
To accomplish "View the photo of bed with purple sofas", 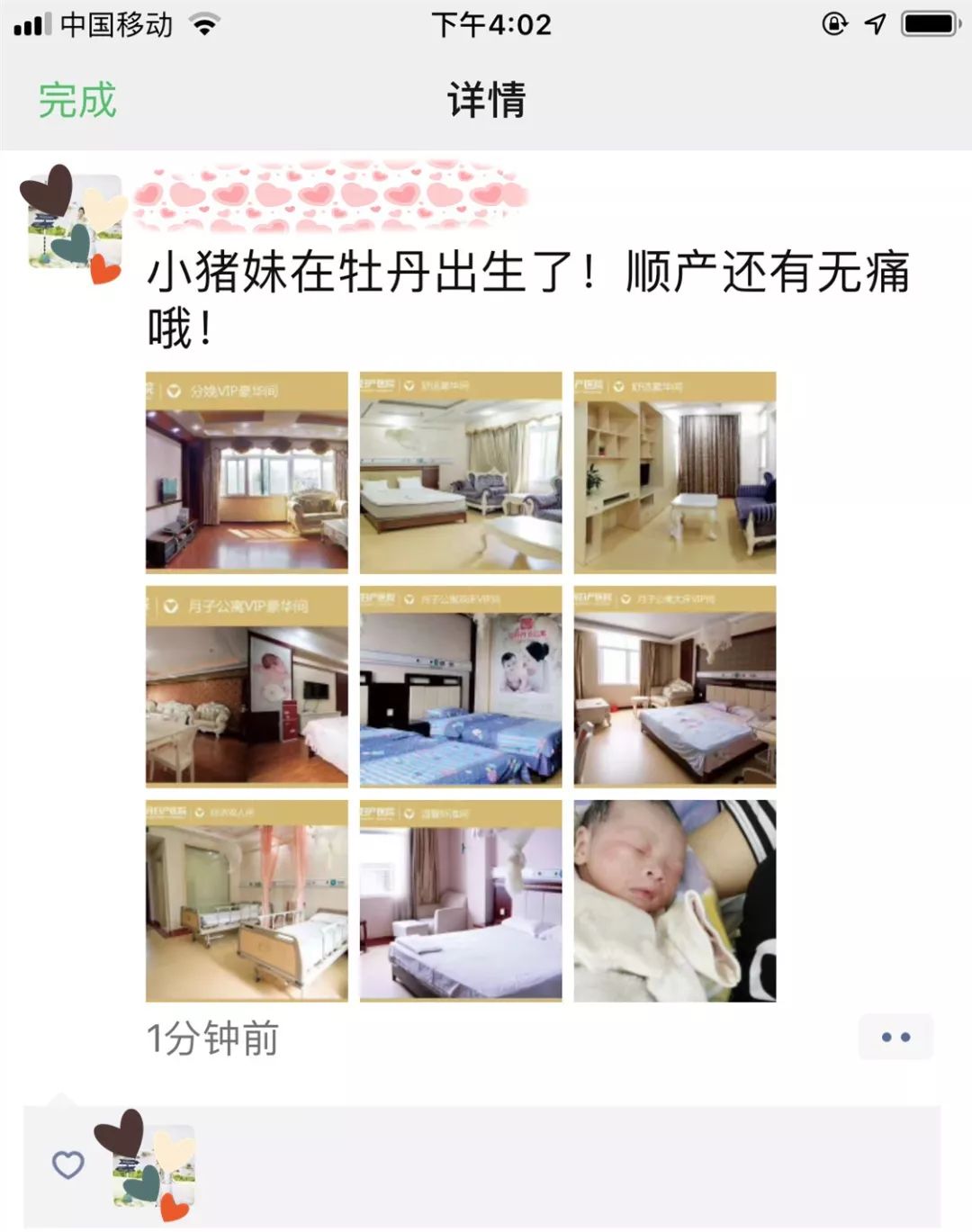I will tap(461, 472).
